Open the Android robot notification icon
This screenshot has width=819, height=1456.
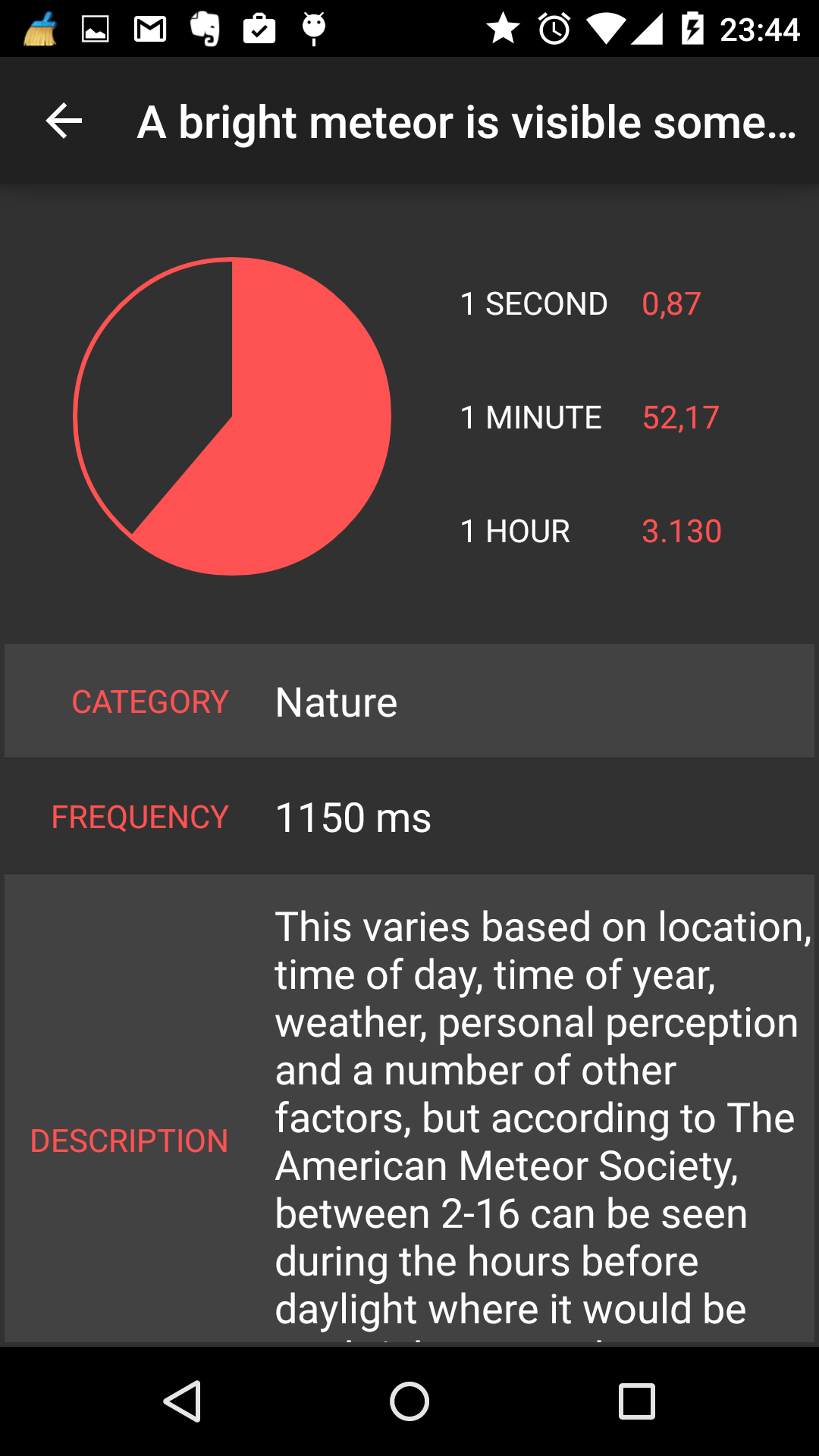pyautogui.click(x=312, y=29)
